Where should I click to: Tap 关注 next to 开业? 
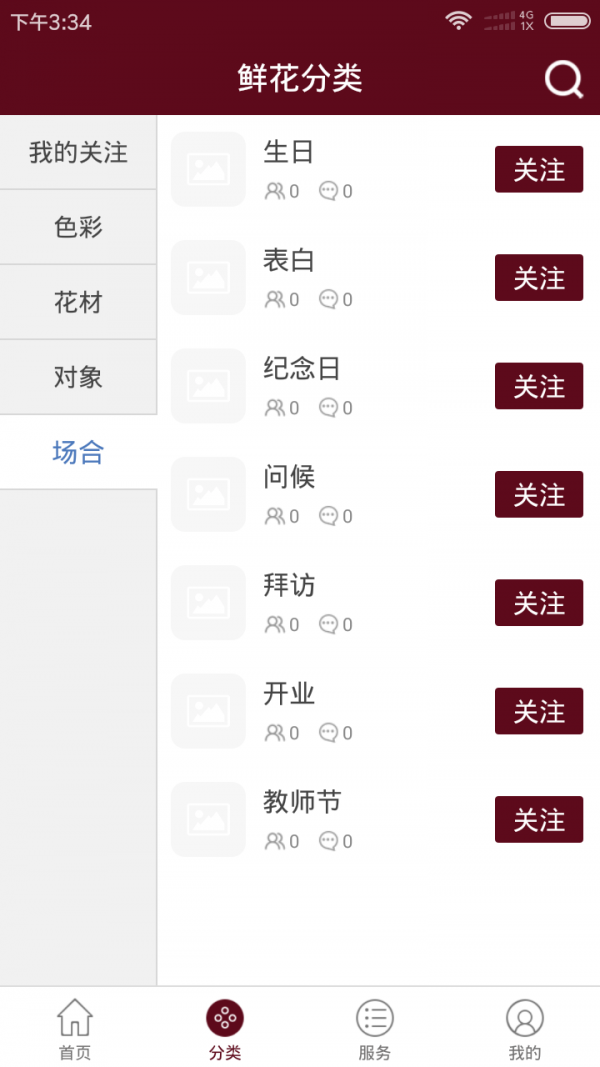point(538,711)
